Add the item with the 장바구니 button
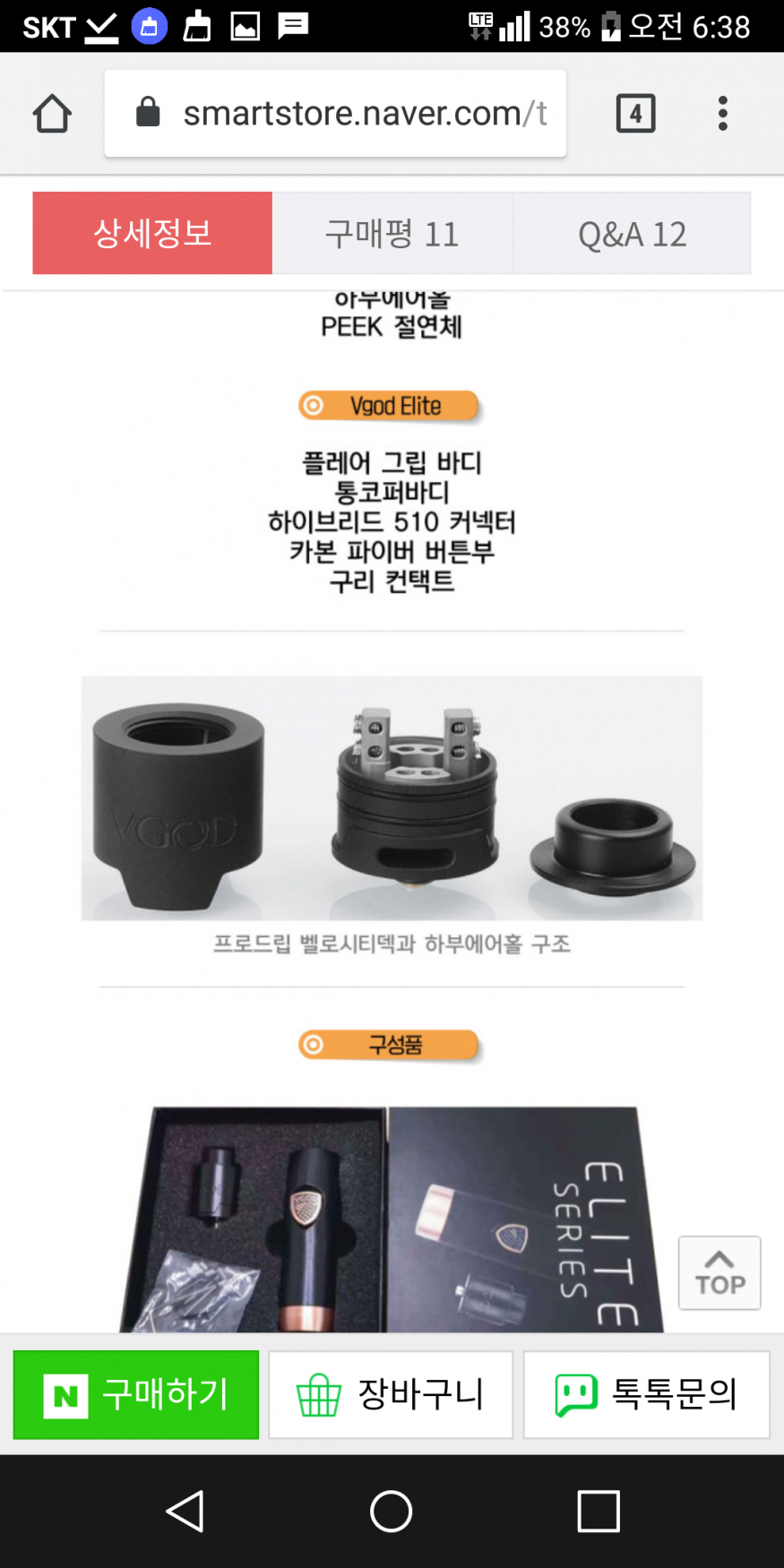 391,1395
